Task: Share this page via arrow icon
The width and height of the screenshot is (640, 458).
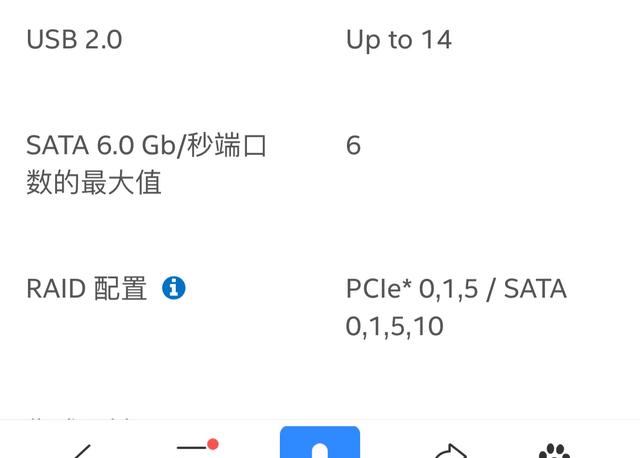Action: [452, 450]
